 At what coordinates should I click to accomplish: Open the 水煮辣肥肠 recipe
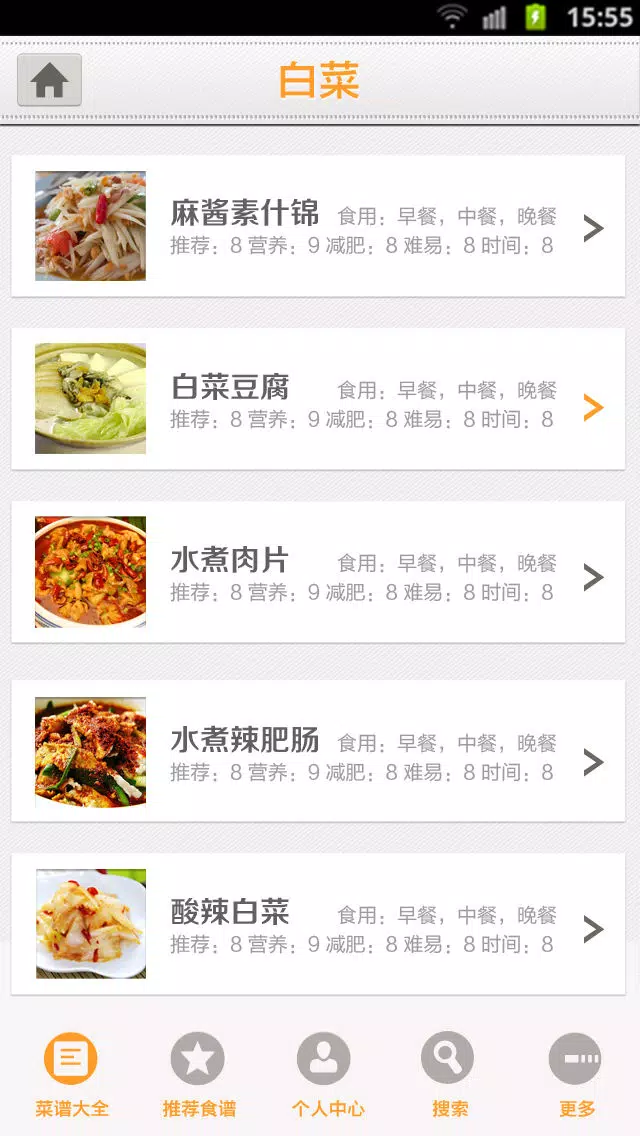[318, 751]
